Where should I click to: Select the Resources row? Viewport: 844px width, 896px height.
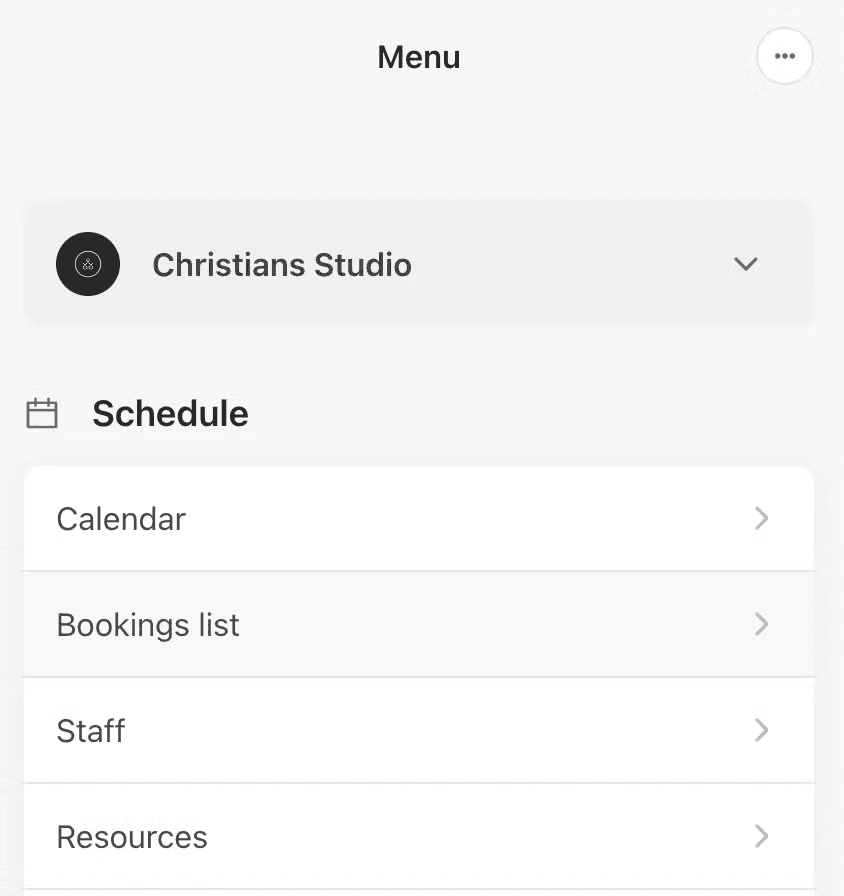(x=419, y=837)
